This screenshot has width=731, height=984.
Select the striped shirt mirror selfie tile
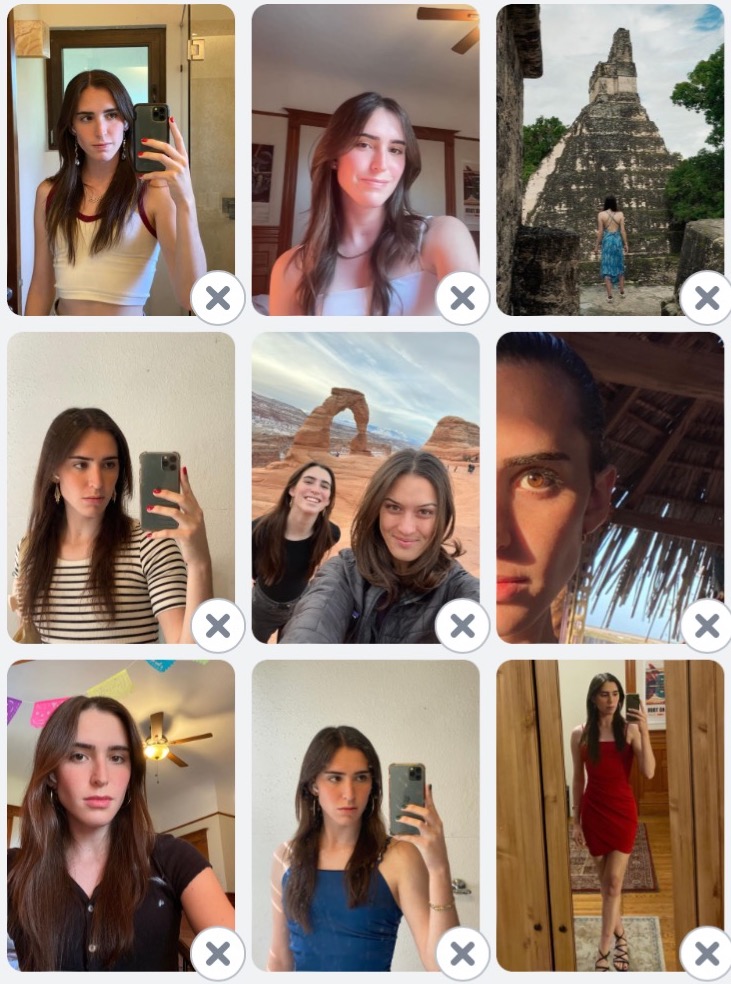coord(110,480)
